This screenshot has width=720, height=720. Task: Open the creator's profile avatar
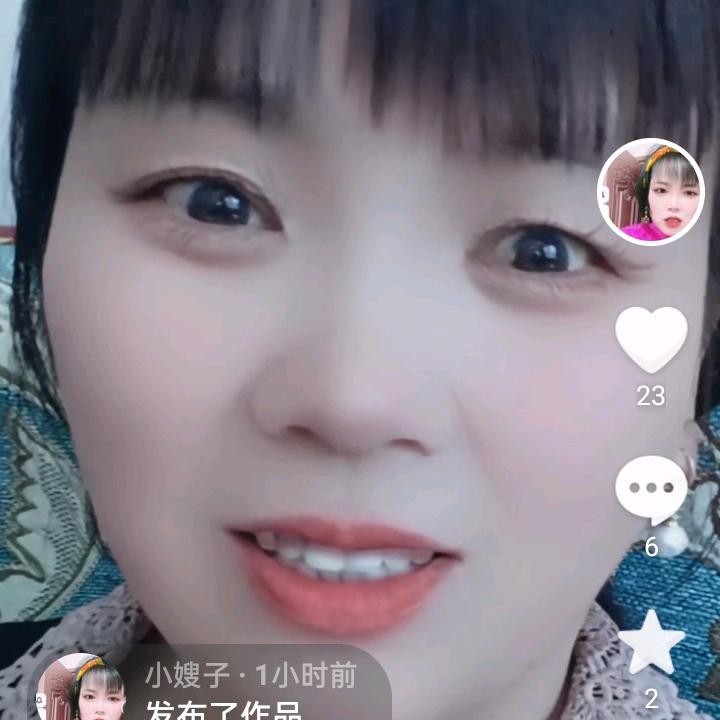[x=651, y=192]
